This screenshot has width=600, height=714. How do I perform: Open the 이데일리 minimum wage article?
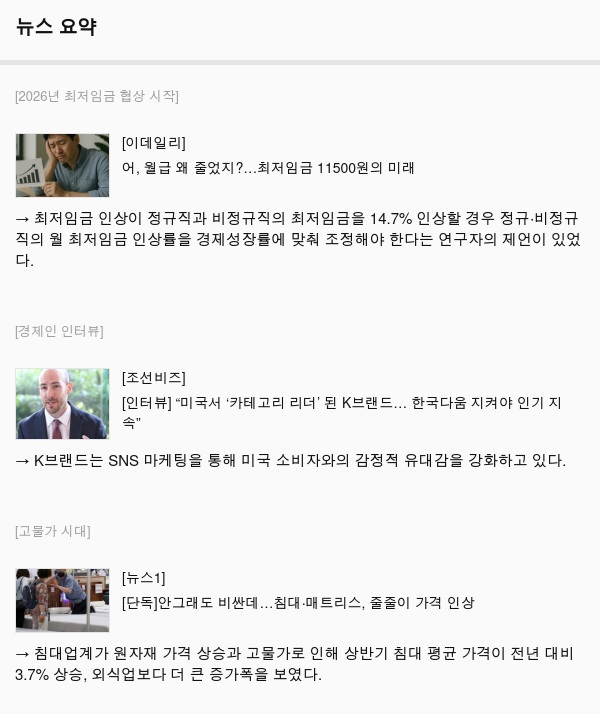click(x=268, y=168)
